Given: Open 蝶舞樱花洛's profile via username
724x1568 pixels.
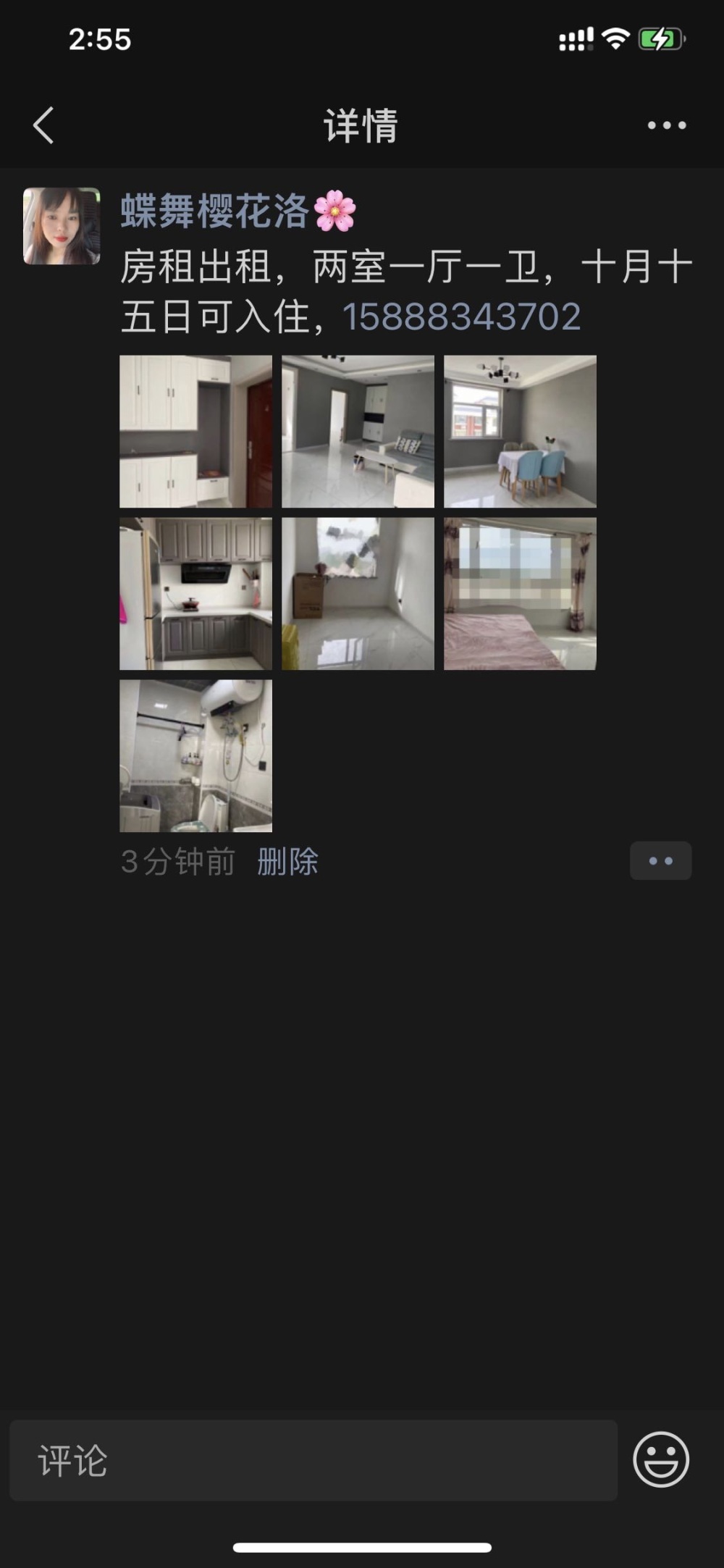Looking at the screenshot, I should pos(215,211).
